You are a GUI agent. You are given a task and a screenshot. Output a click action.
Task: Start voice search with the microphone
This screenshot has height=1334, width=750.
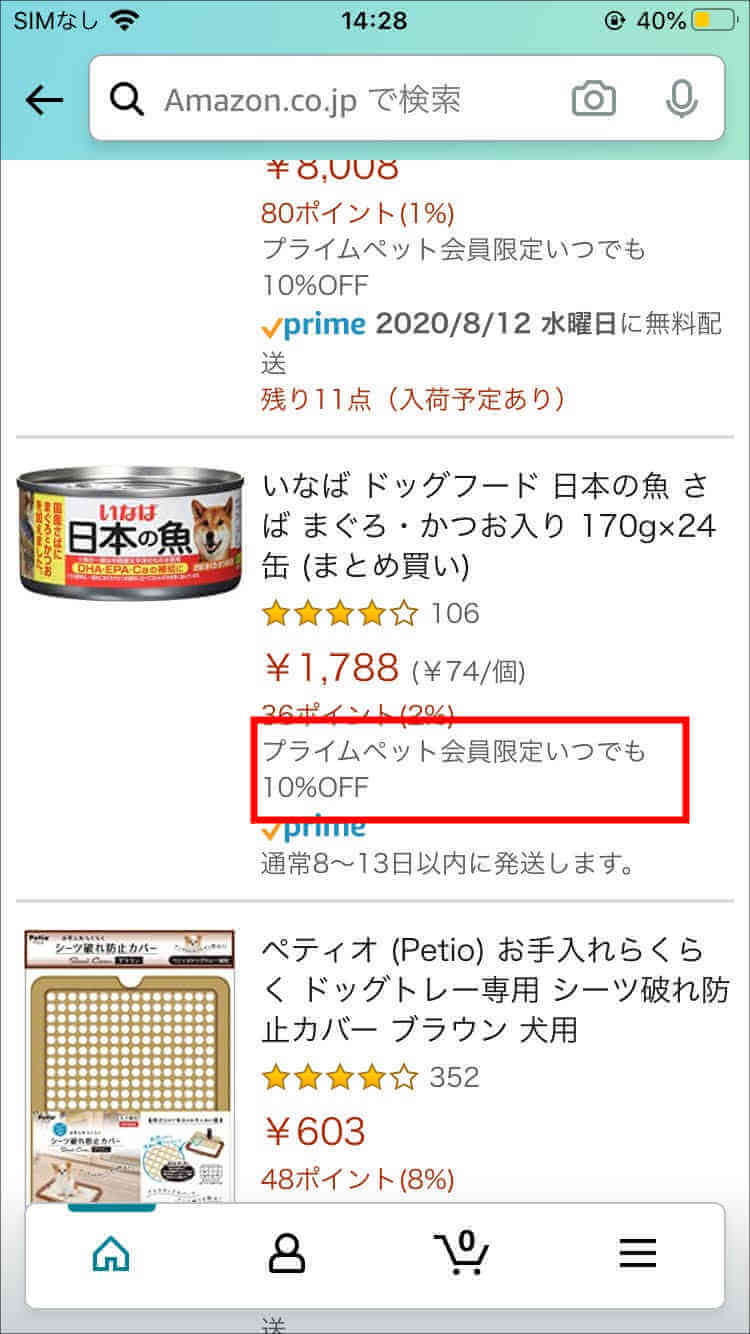682,99
